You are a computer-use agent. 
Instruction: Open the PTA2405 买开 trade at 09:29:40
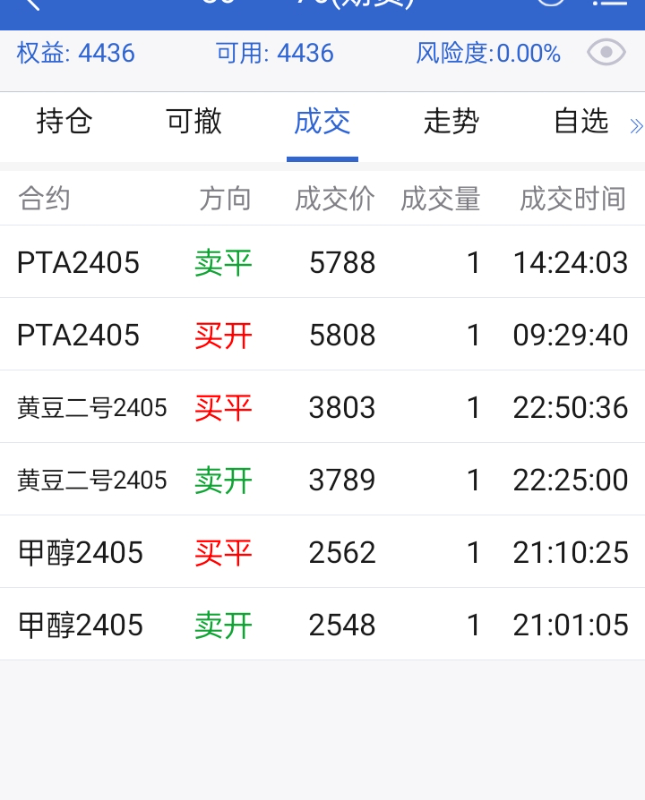pos(322,335)
